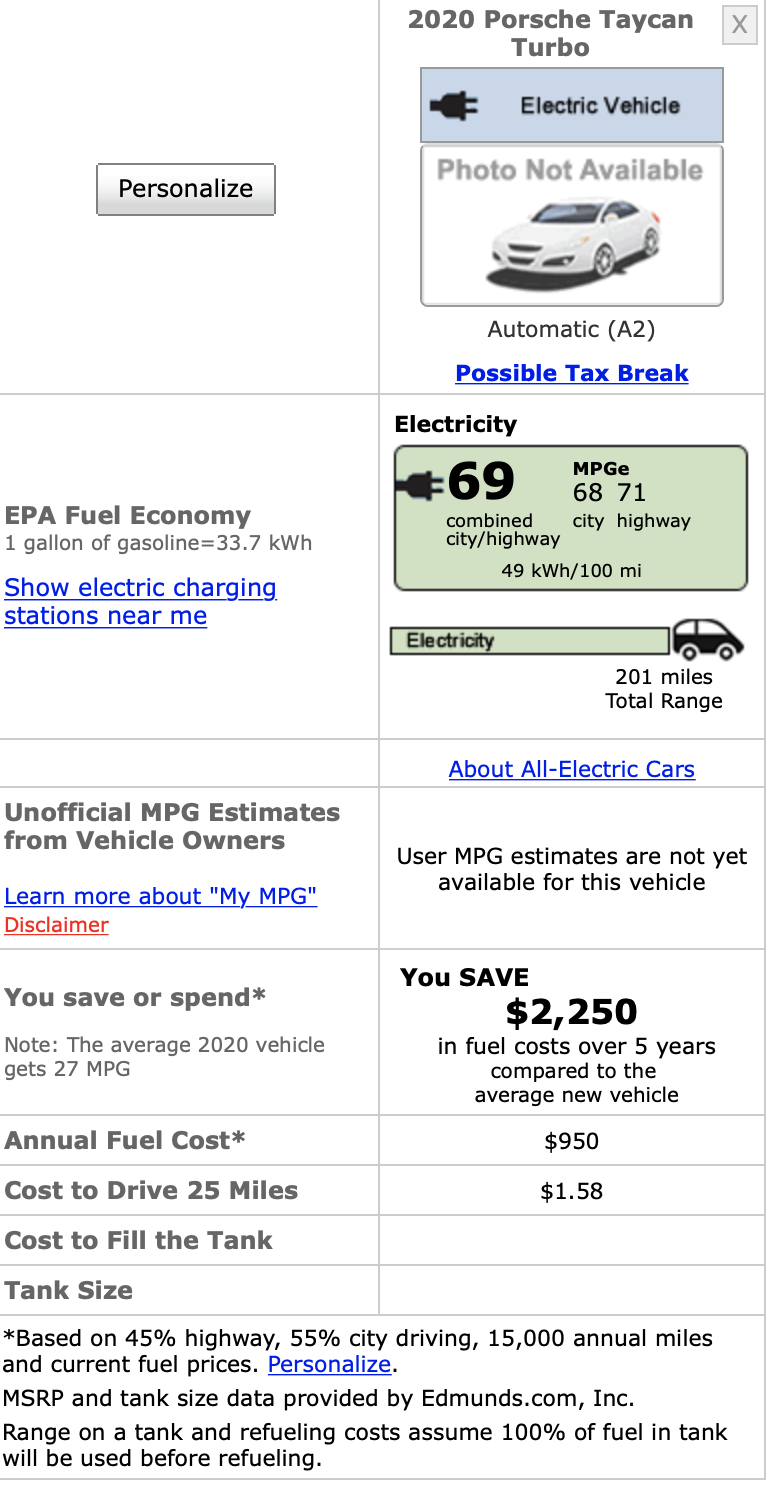
Task: Tap the Personalize button
Action: [x=185, y=189]
